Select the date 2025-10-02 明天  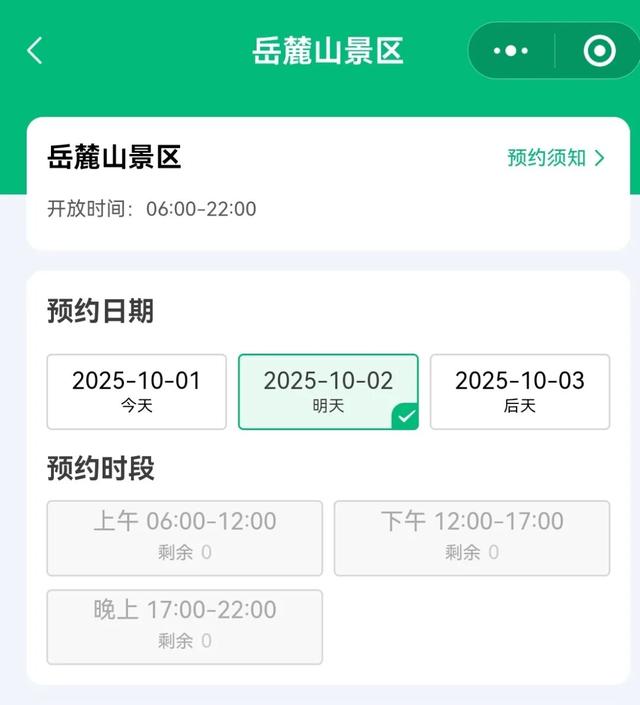click(328, 391)
